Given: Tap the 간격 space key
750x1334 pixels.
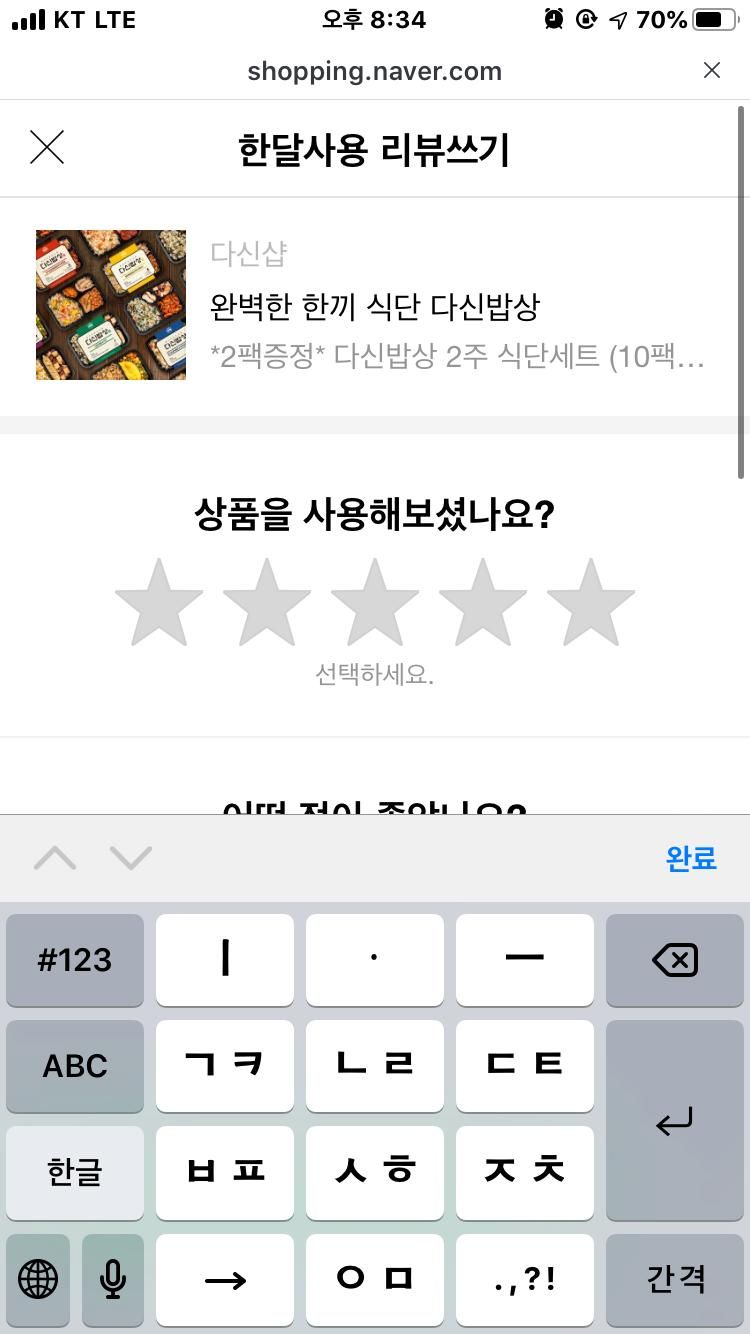Looking at the screenshot, I should tap(675, 1279).
